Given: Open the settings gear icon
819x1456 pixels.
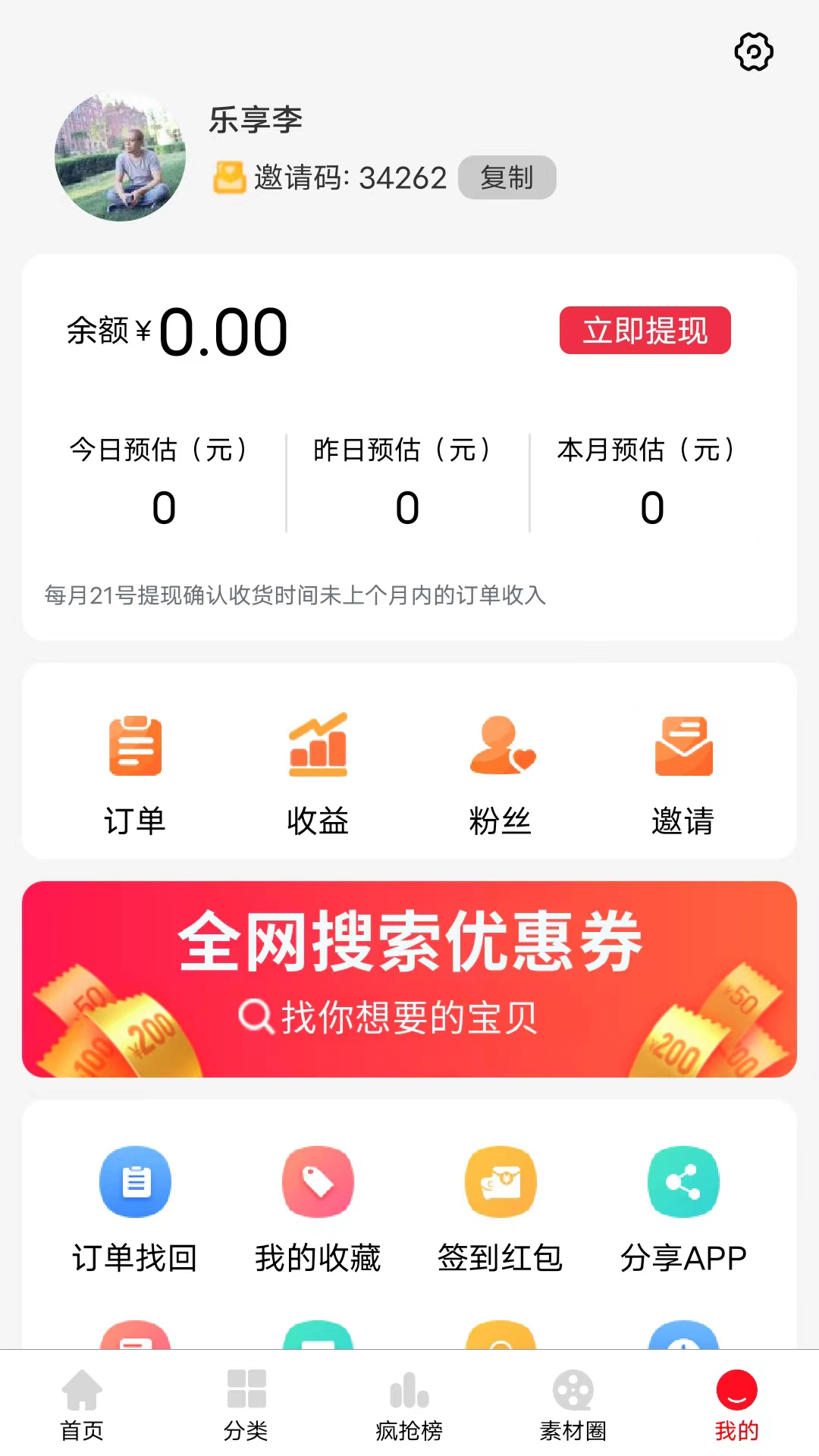Looking at the screenshot, I should (x=753, y=52).
